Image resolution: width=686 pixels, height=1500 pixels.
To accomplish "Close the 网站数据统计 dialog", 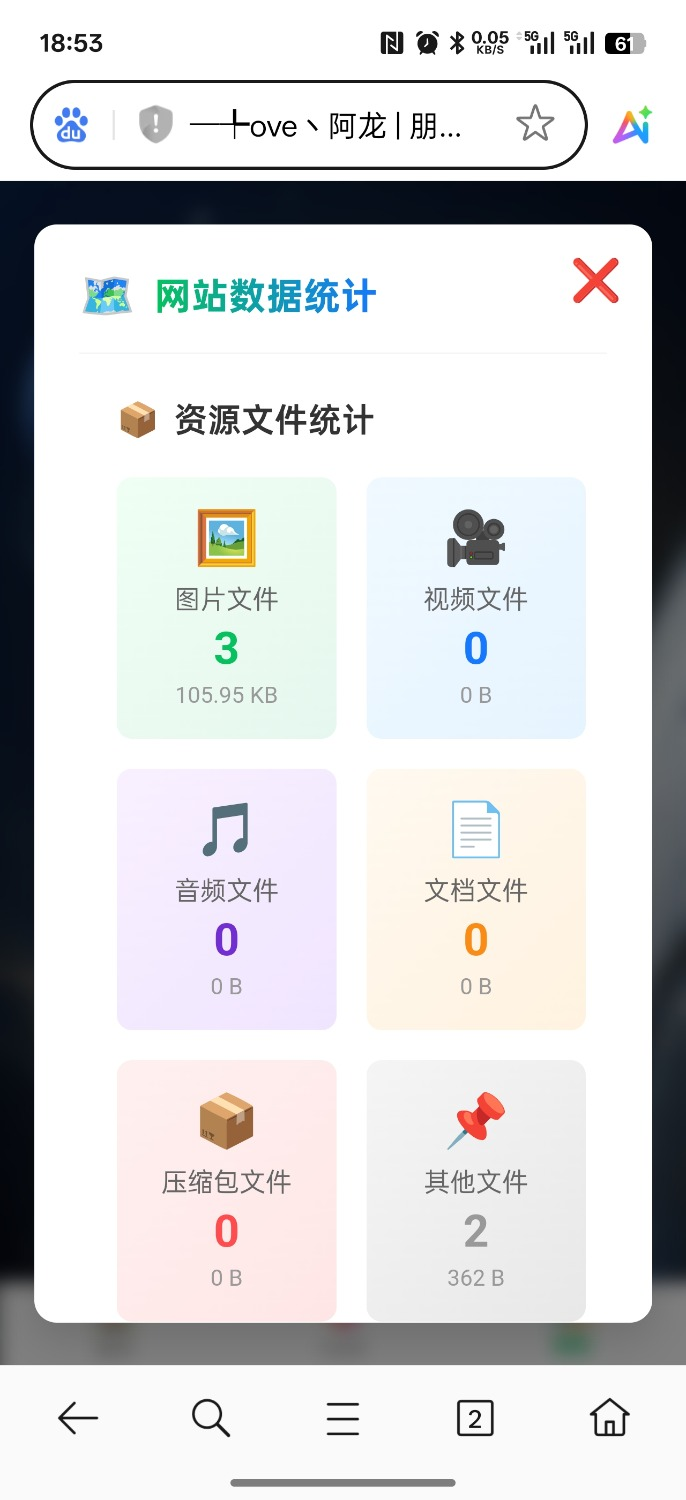I will tap(595, 281).
